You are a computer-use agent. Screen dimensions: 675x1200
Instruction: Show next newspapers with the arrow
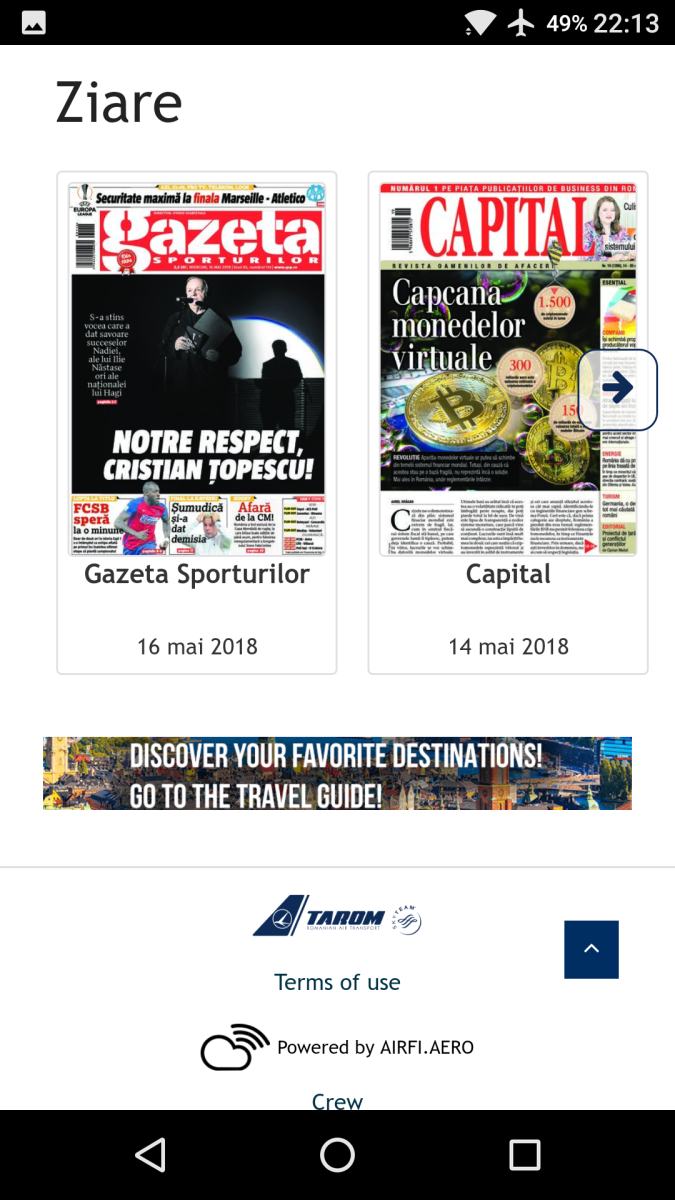(618, 389)
